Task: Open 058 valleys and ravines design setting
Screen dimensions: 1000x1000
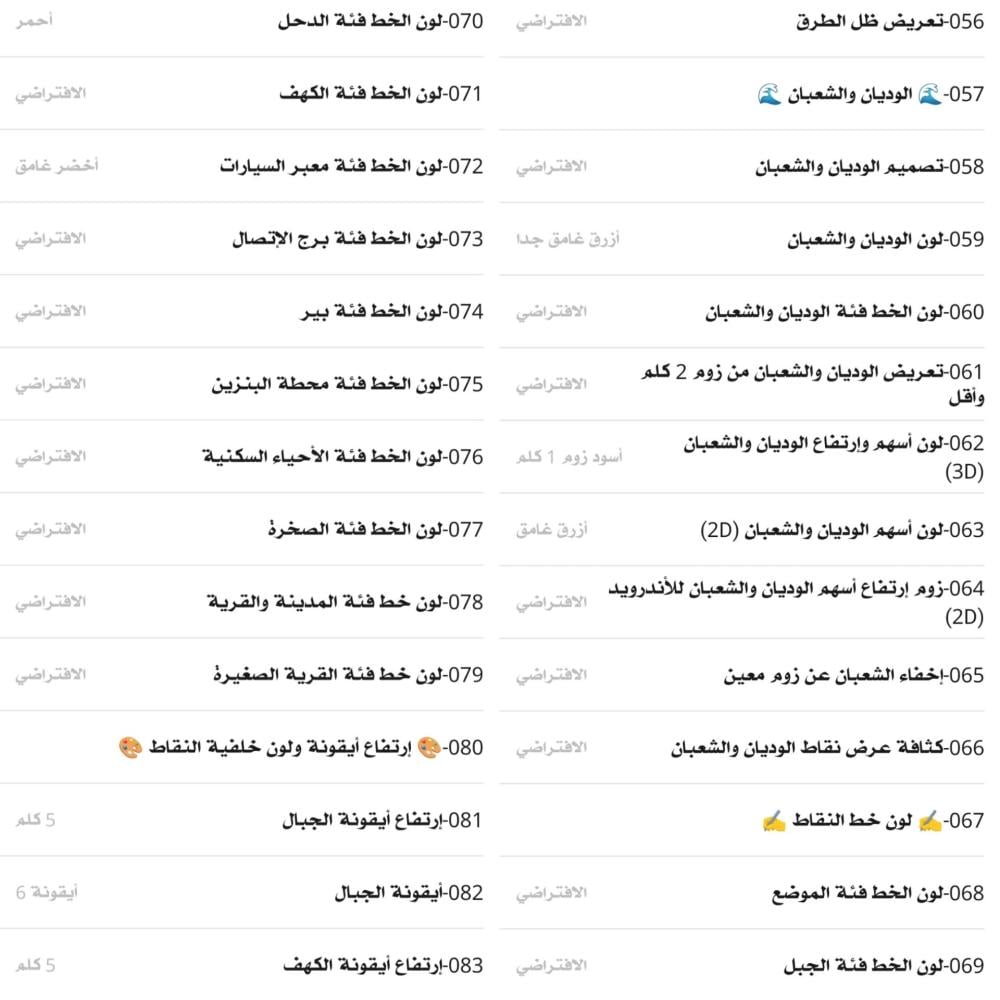Action: point(750,167)
